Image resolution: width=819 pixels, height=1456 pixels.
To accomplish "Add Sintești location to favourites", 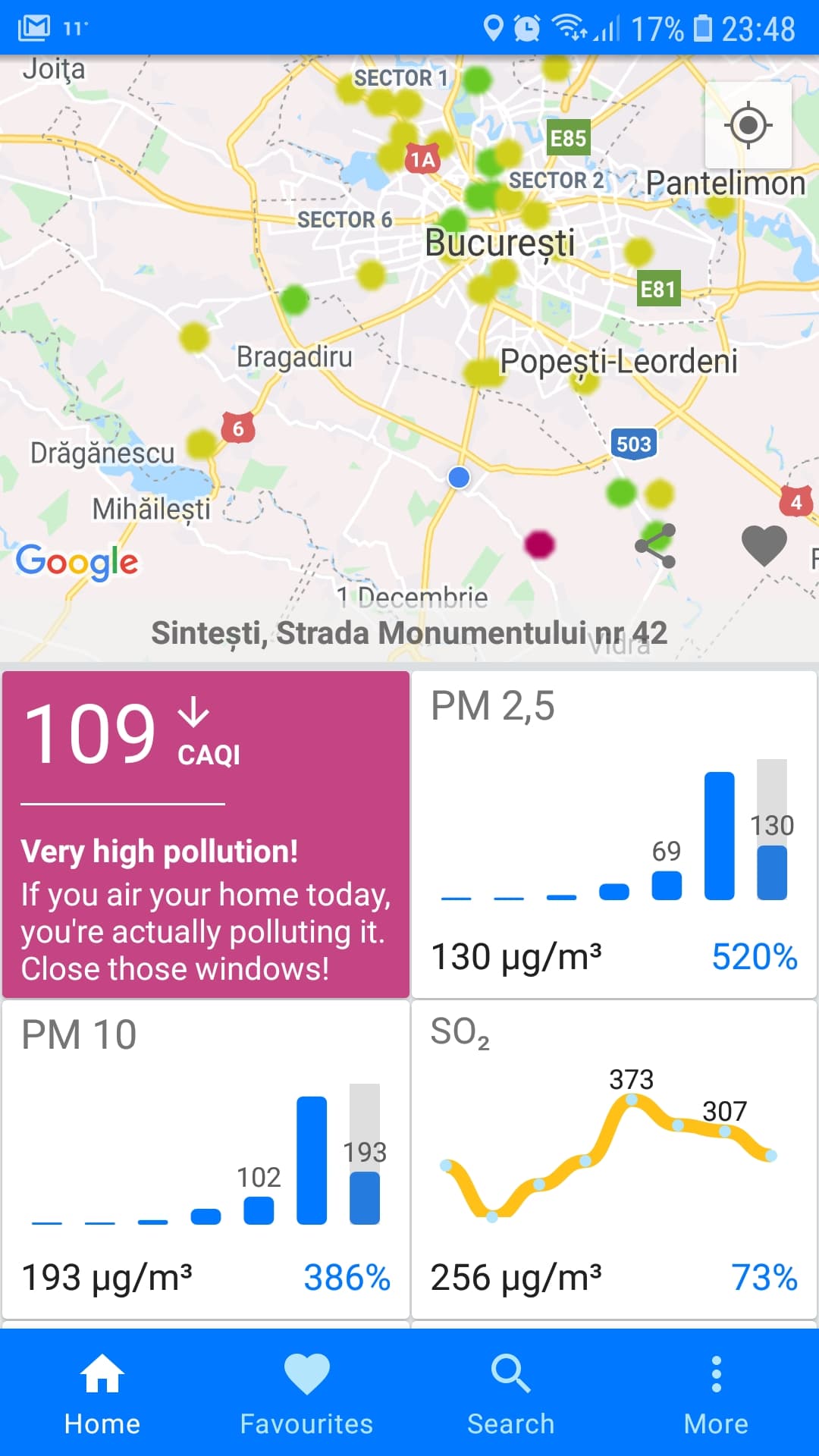I will [764, 546].
